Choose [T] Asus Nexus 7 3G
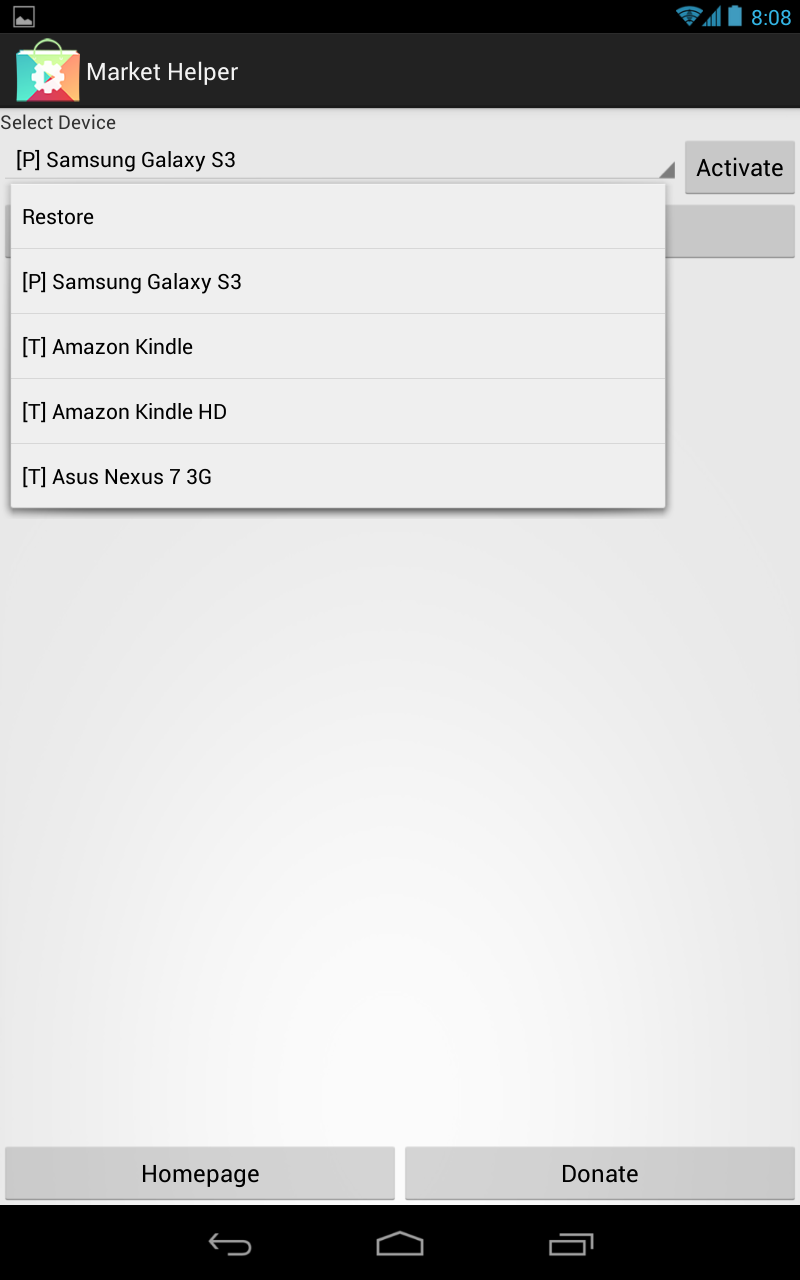The image size is (800, 1280). (x=337, y=477)
